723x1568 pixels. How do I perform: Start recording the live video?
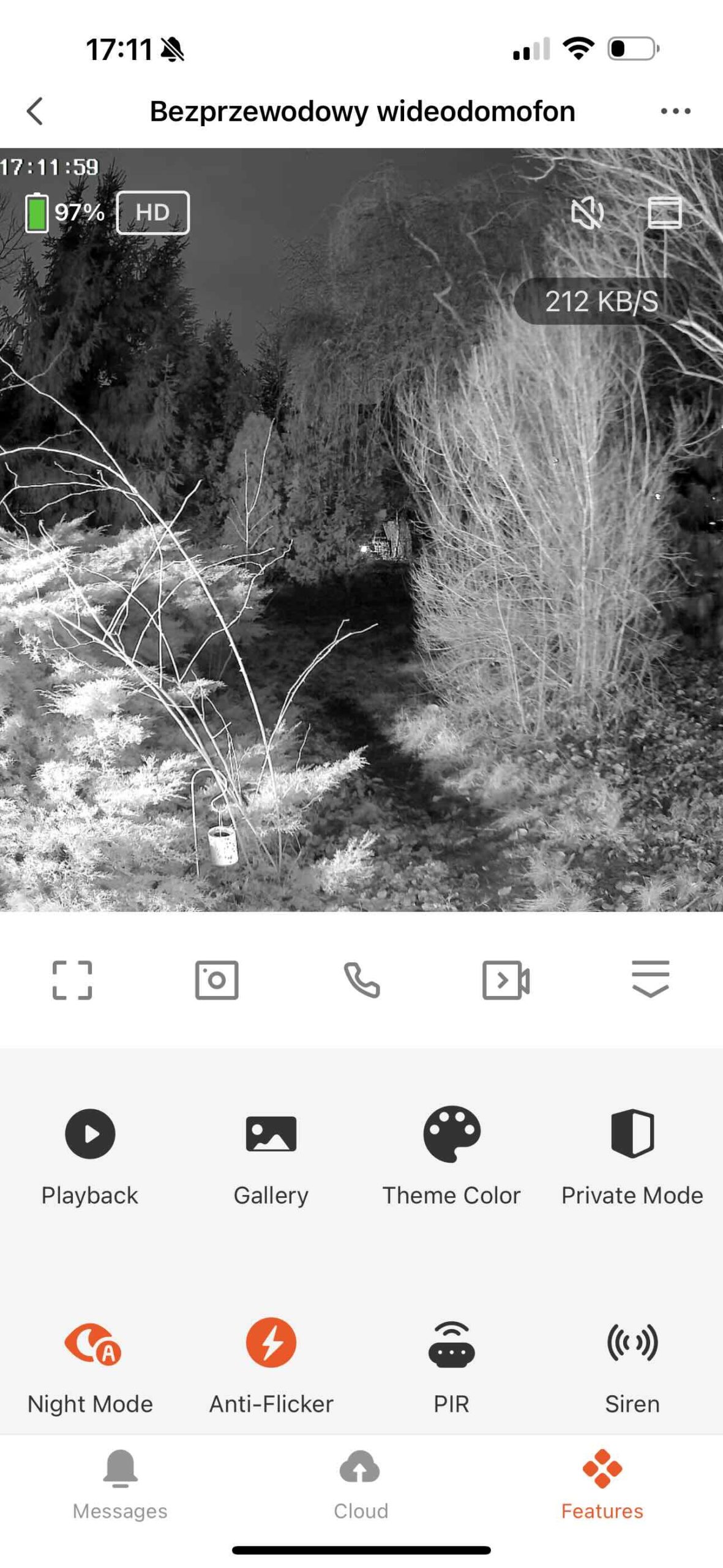506,980
